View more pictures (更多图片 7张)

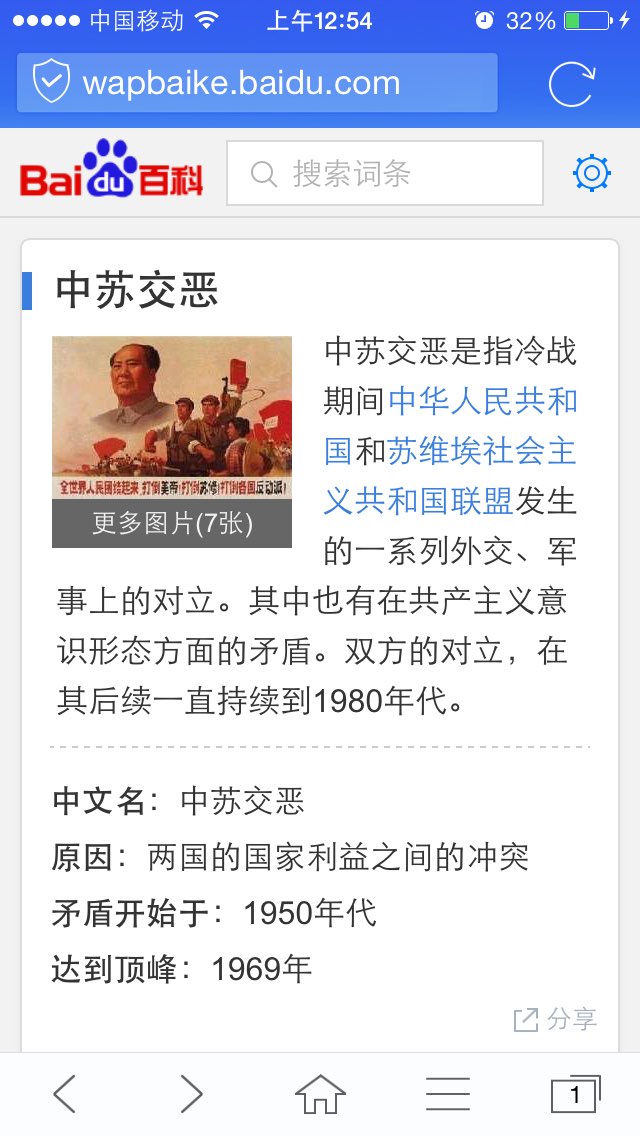pos(172,523)
